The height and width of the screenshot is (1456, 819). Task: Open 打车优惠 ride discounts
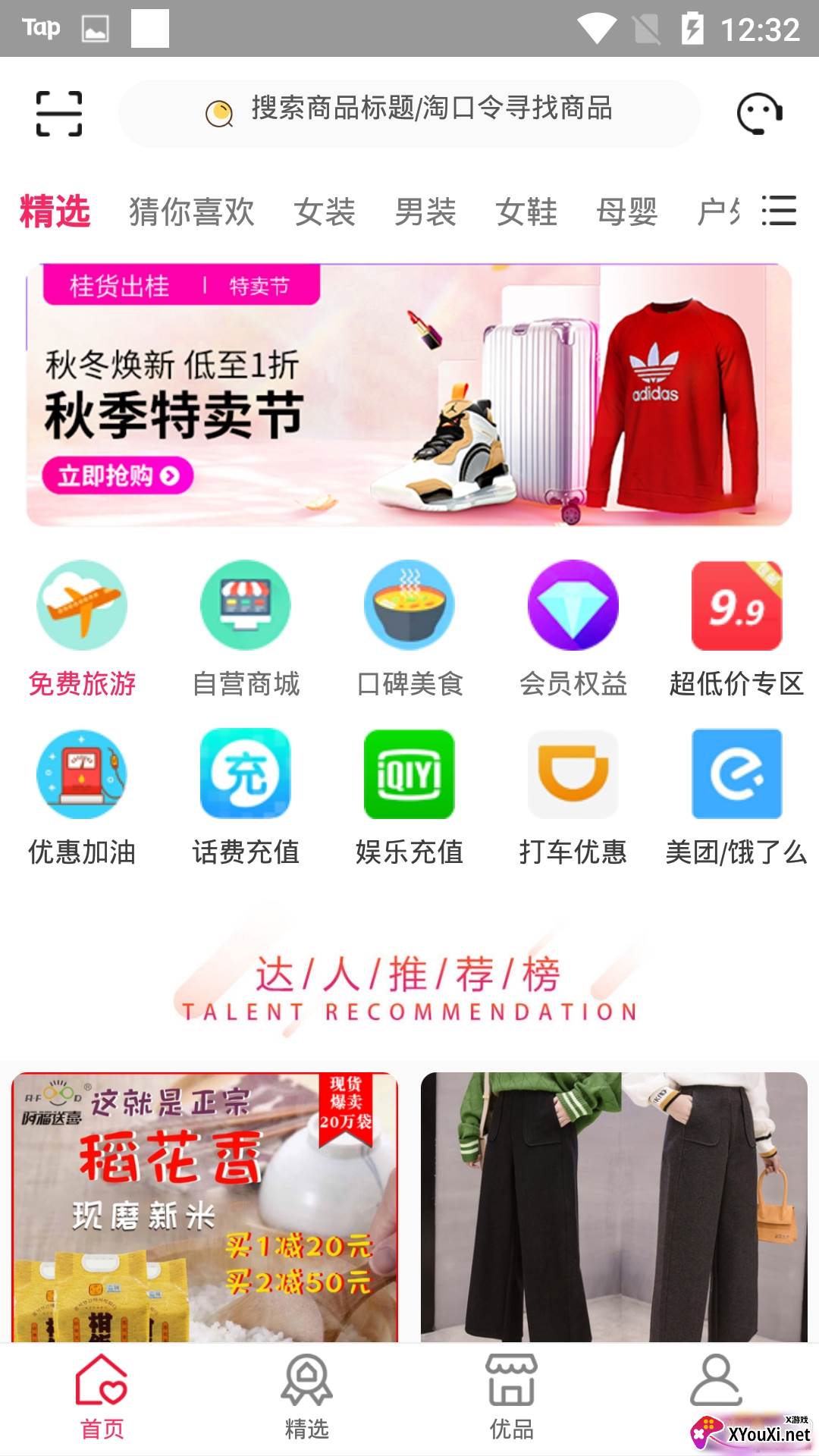tap(573, 798)
